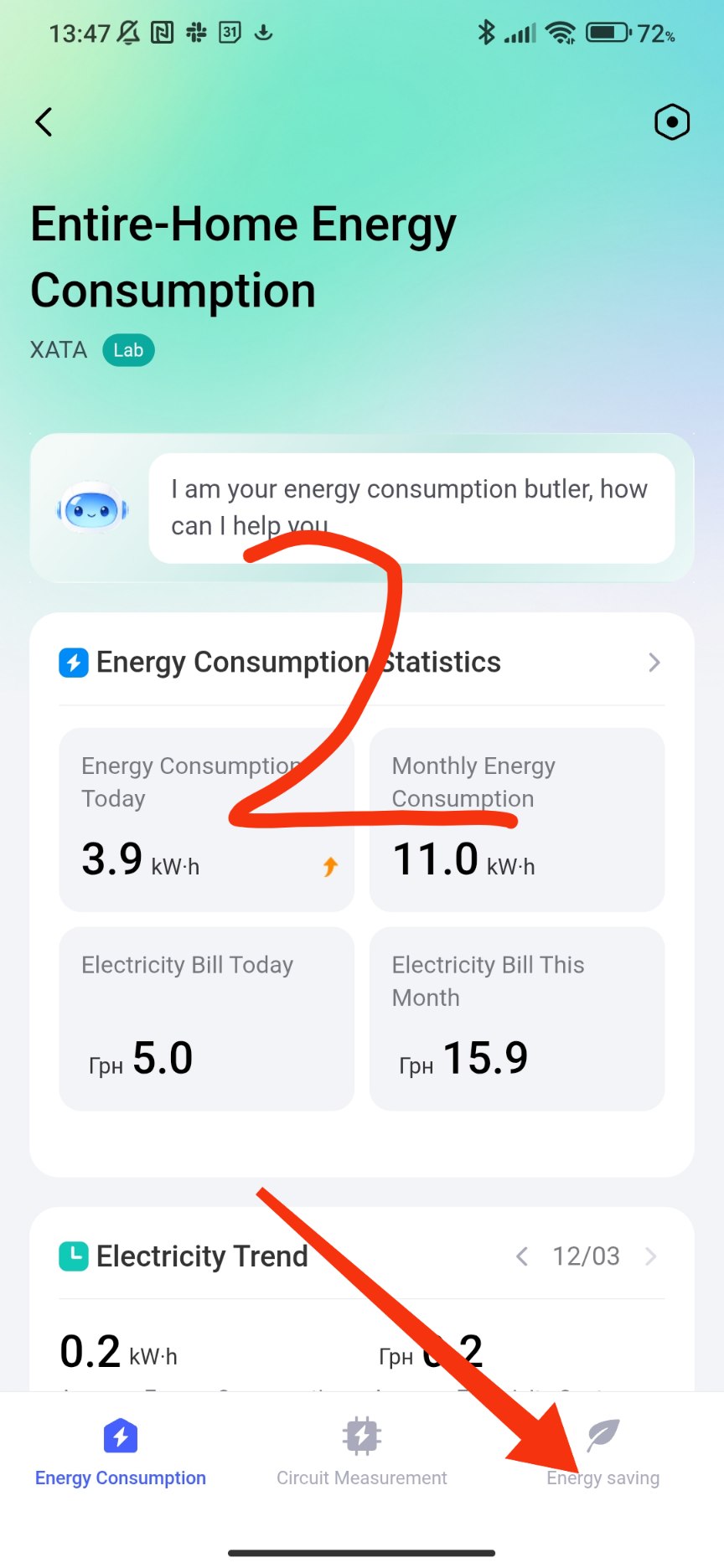Viewport: 724px width, 1568px height.
Task: View Monthly Energy Consumption card
Action: (x=516, y=819)
